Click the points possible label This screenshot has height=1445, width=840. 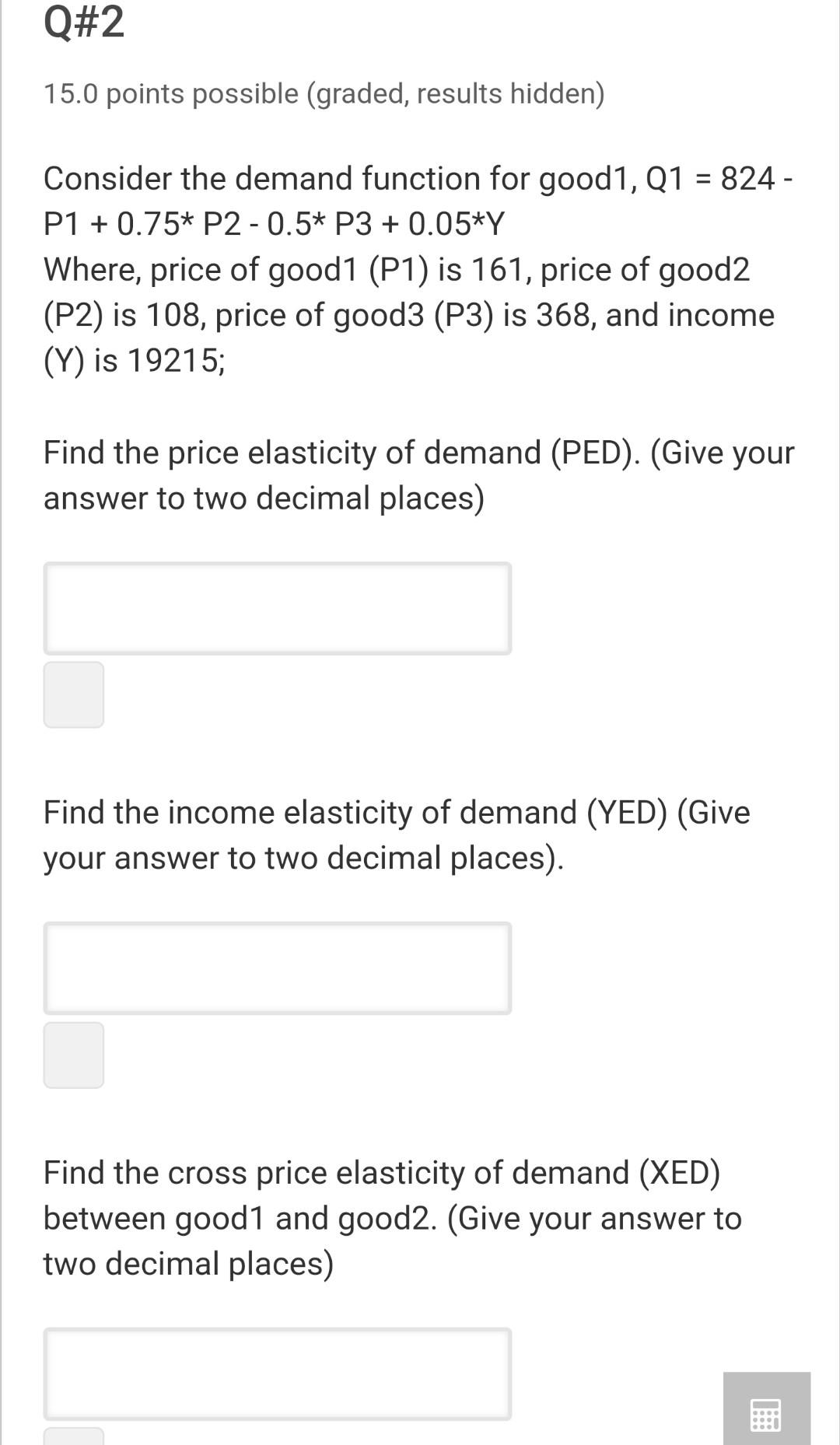point(323,93)
